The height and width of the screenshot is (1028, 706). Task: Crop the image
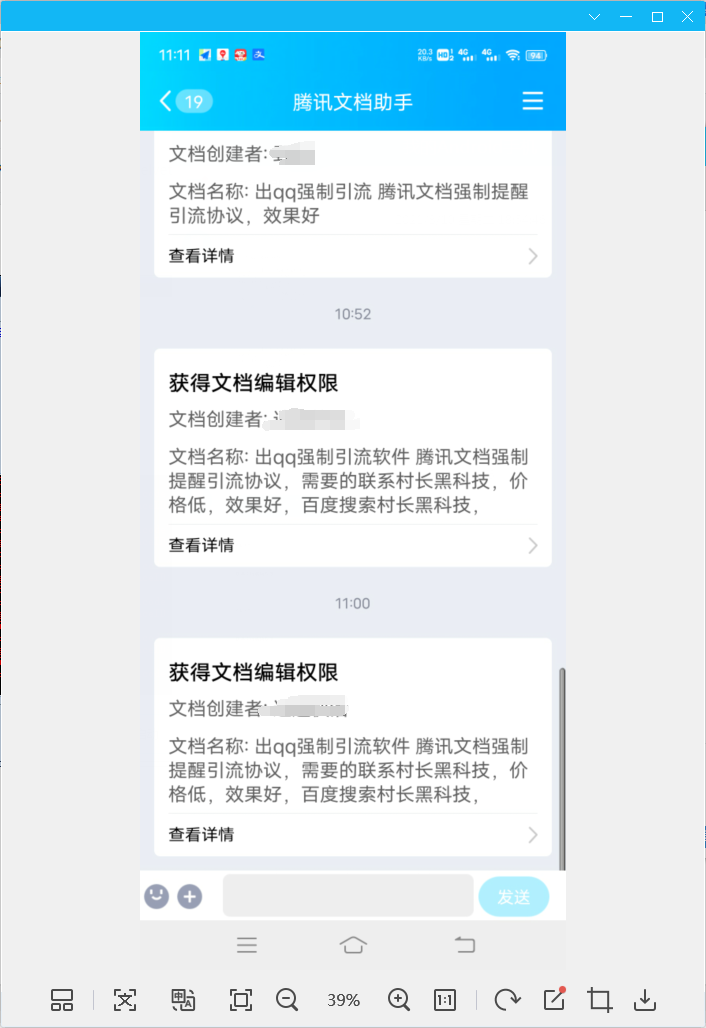[600, 999]
